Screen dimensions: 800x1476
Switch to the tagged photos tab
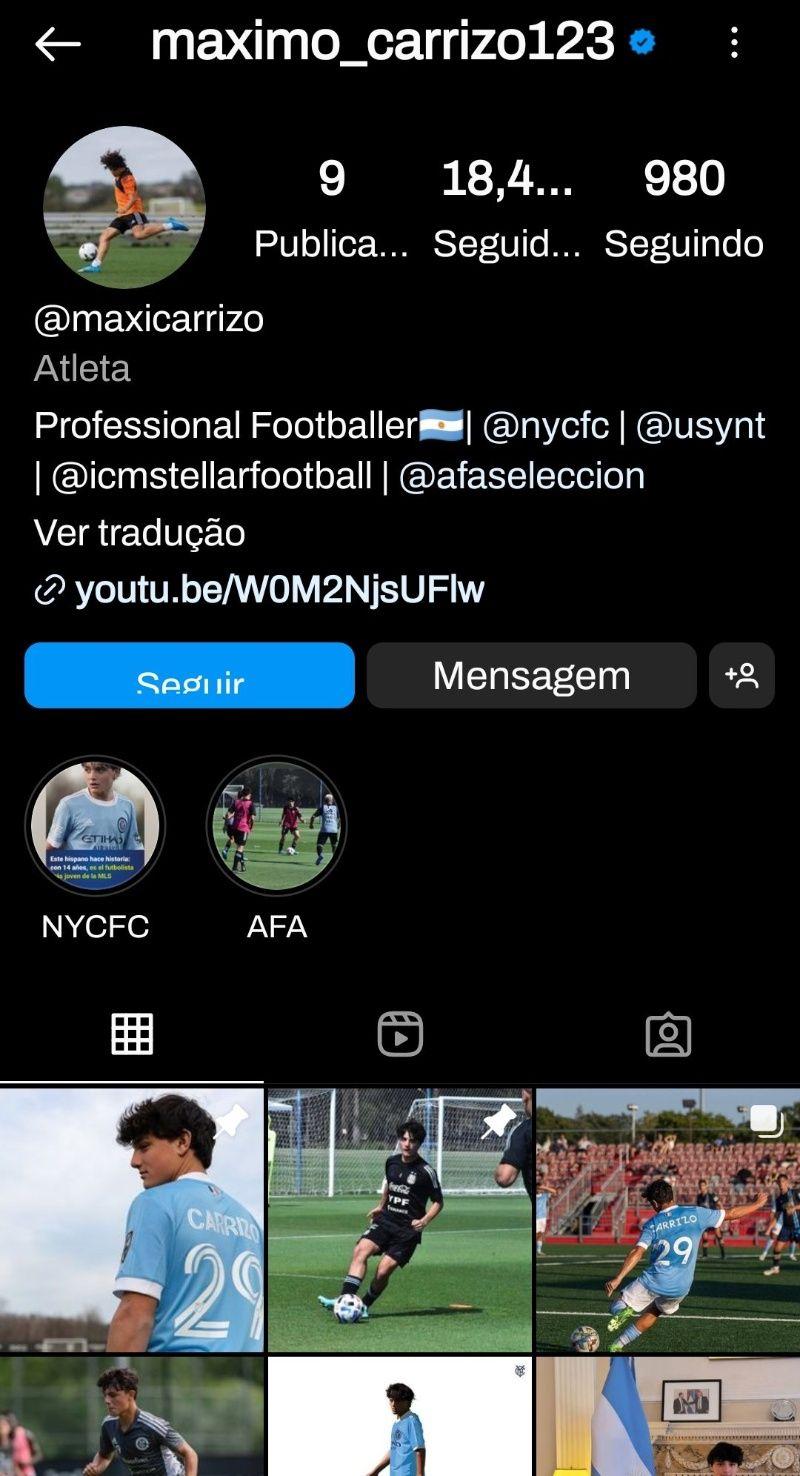668,1034
